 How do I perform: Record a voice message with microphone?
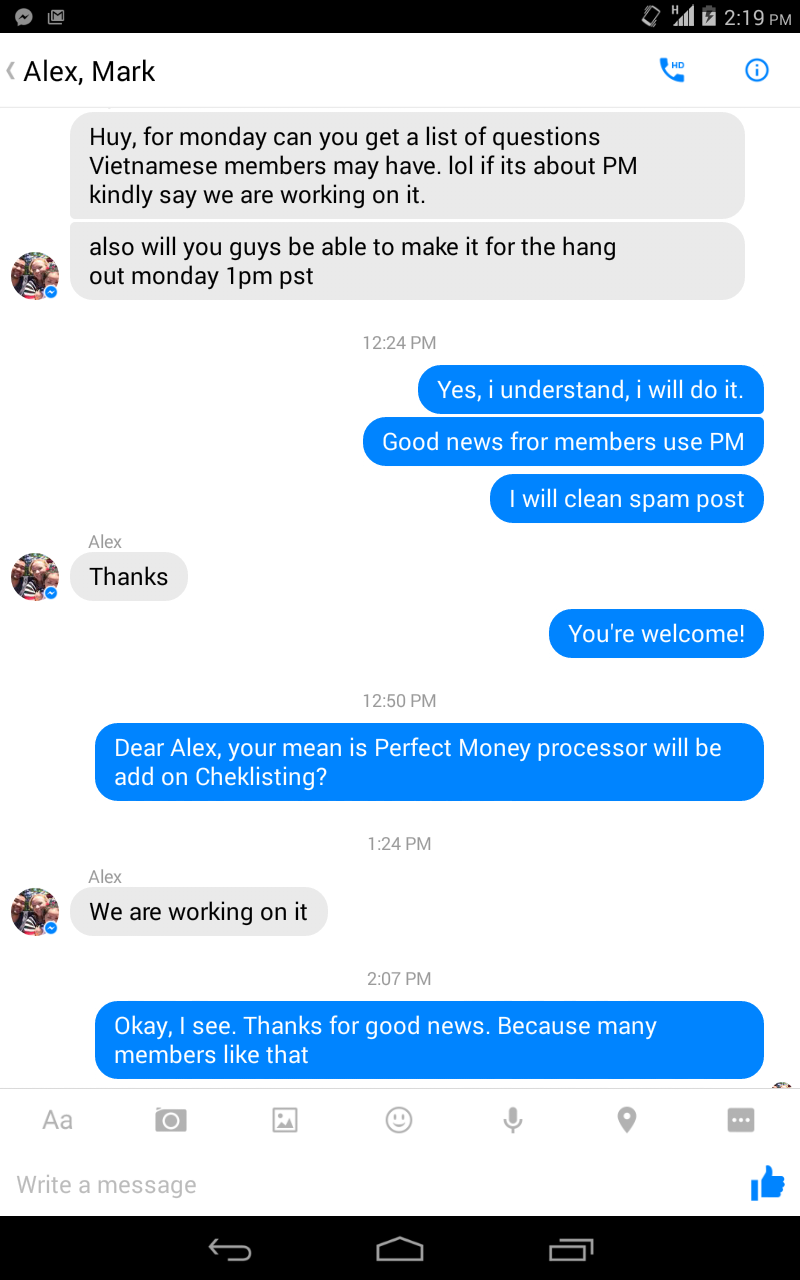[513, 1120]
